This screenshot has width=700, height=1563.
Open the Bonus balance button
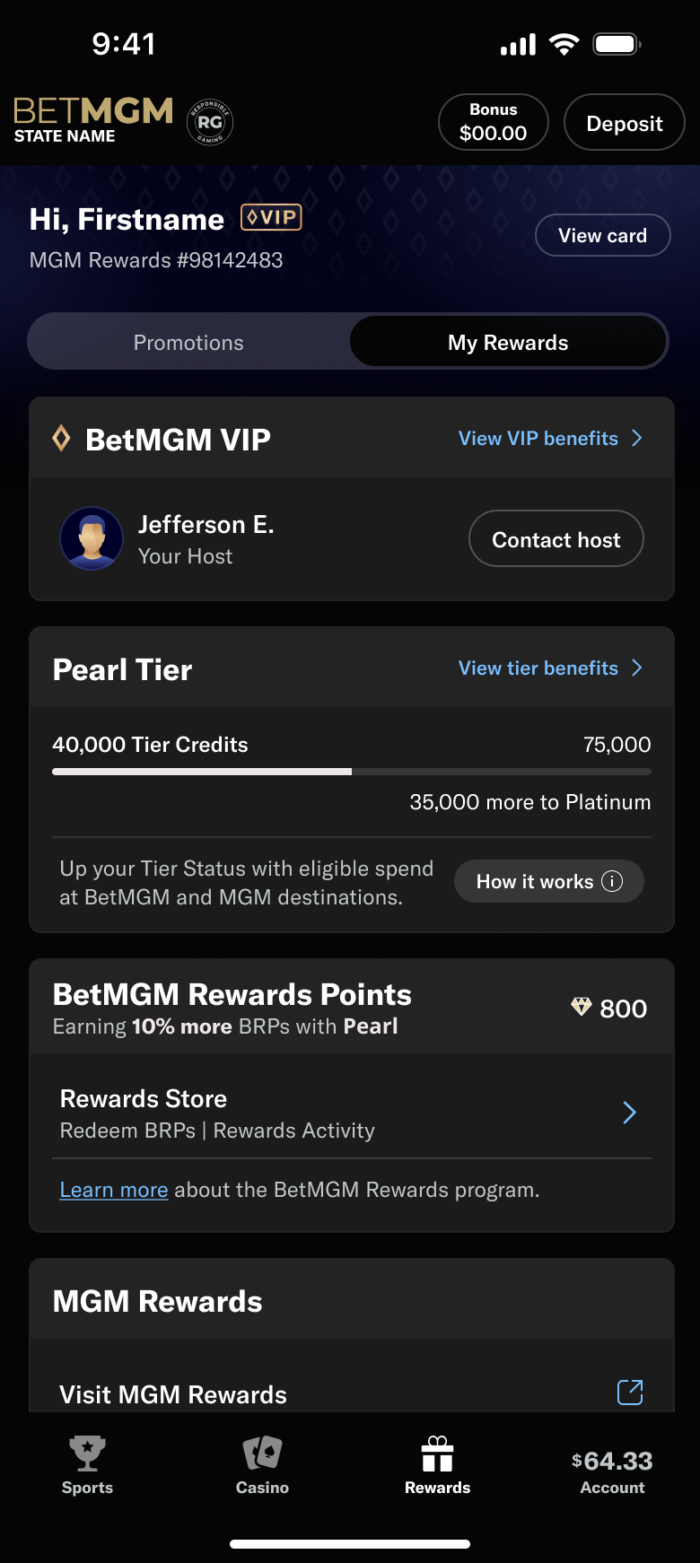point(493,122)
